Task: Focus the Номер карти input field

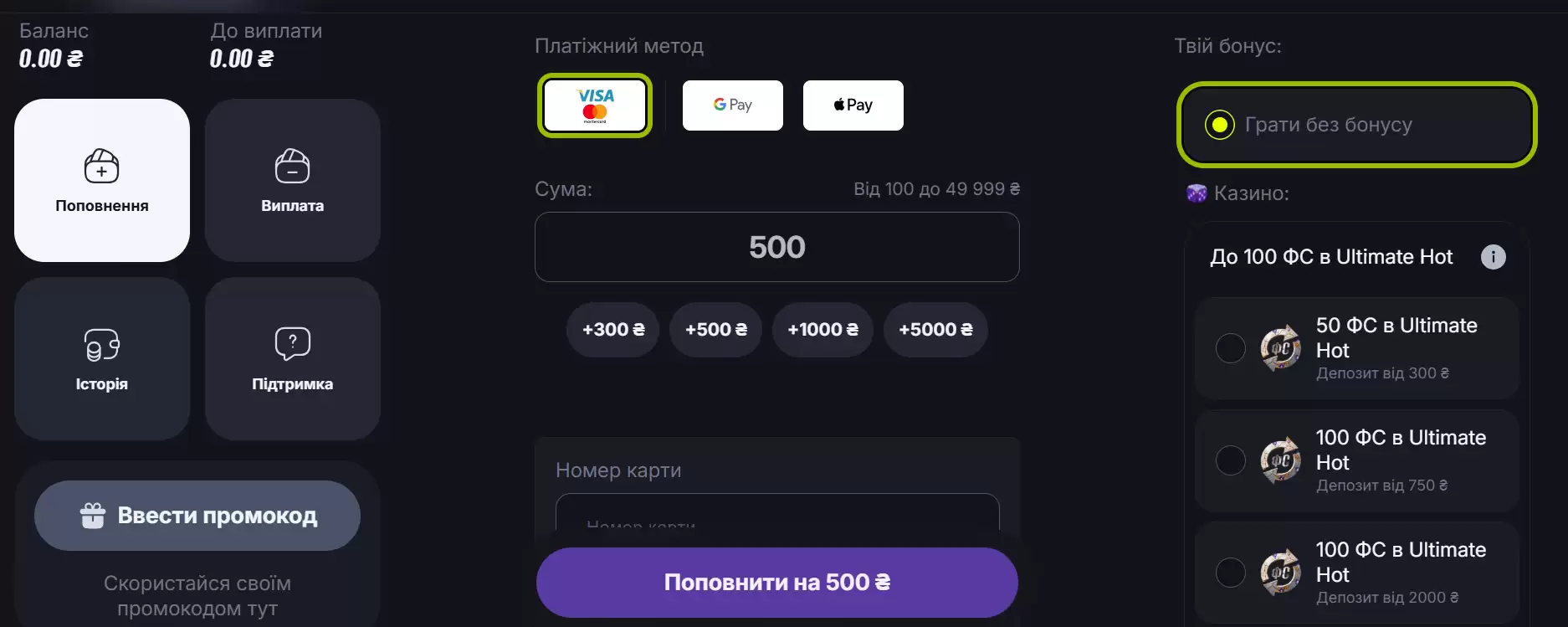Action: coord(776,515)
